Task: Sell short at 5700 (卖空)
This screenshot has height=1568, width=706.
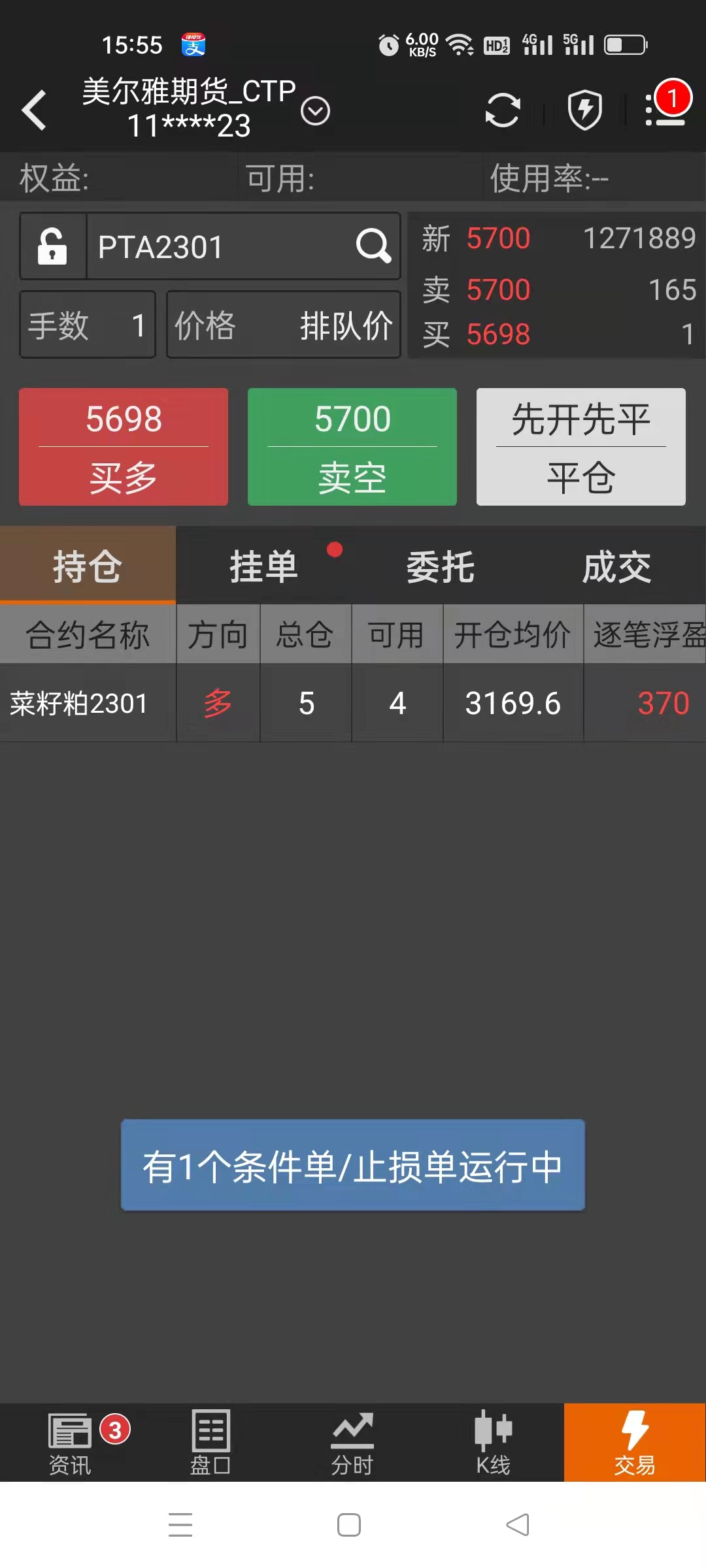Action: point(352,447)
